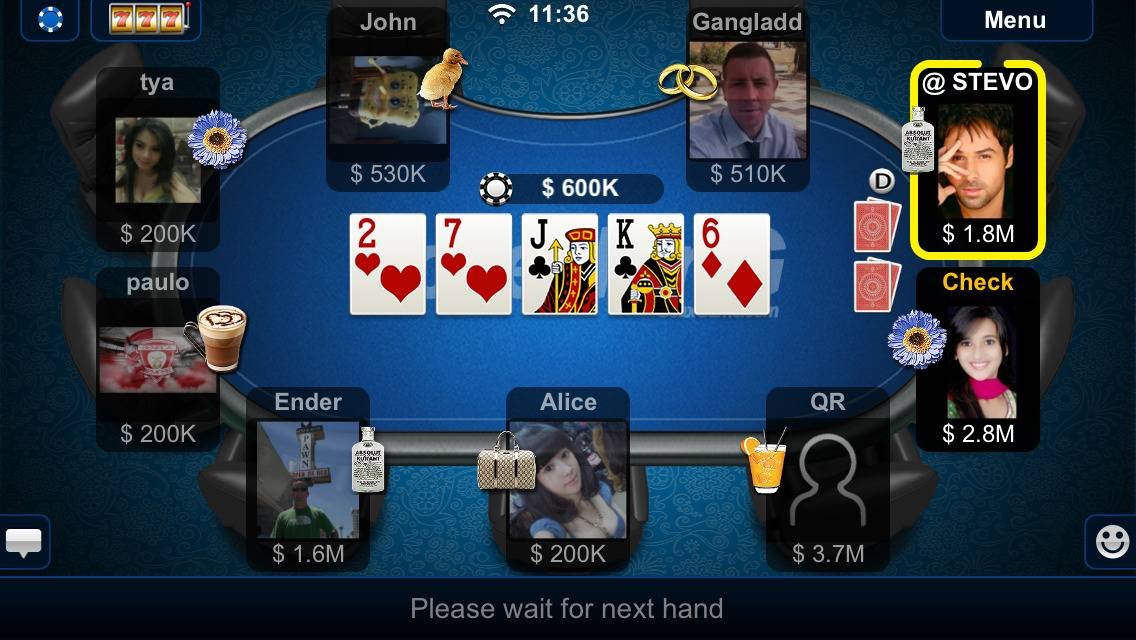1136x640 pixels.
Task: View player Ender's profile
Action: pyautogui.click(x=307, y=478)
